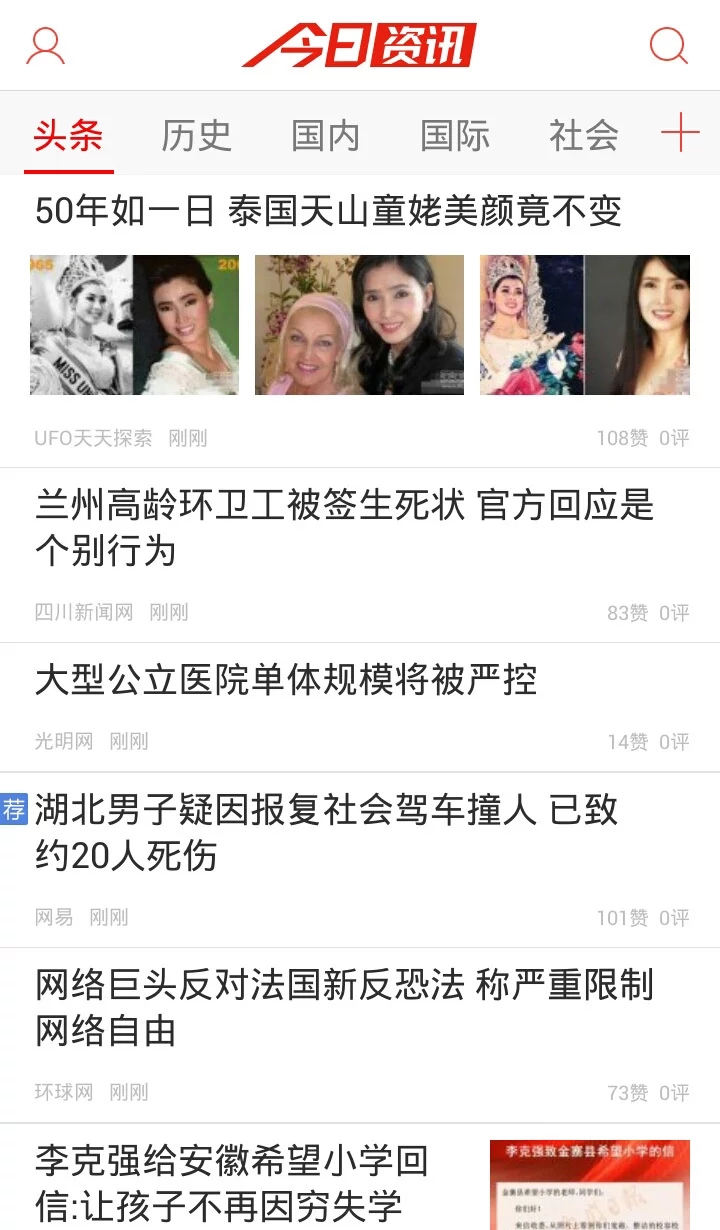
Task: Open 网络巨头反对法国新反恐法 article
Action: point(344,1007)
